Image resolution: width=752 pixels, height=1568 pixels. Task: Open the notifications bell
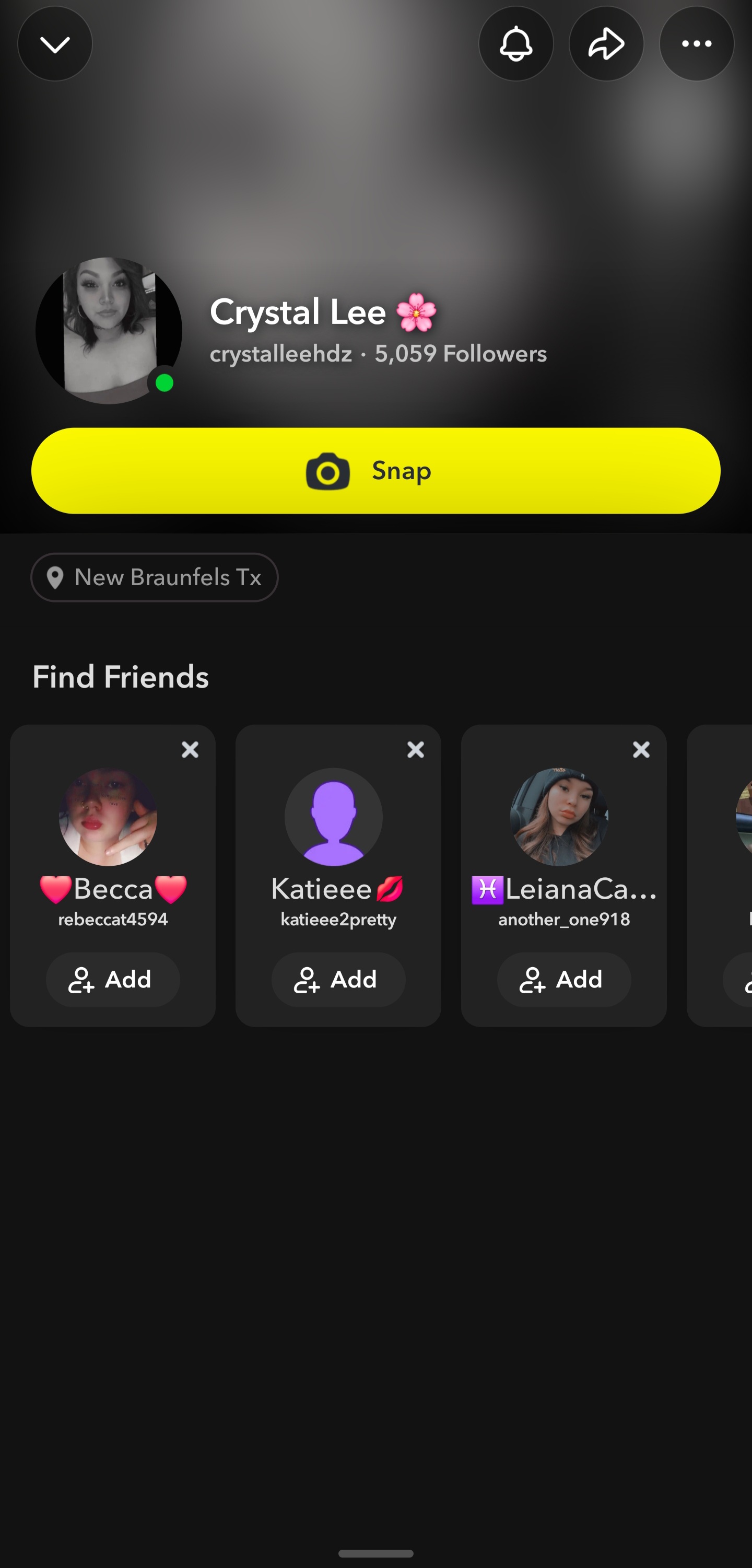point(515,44)
